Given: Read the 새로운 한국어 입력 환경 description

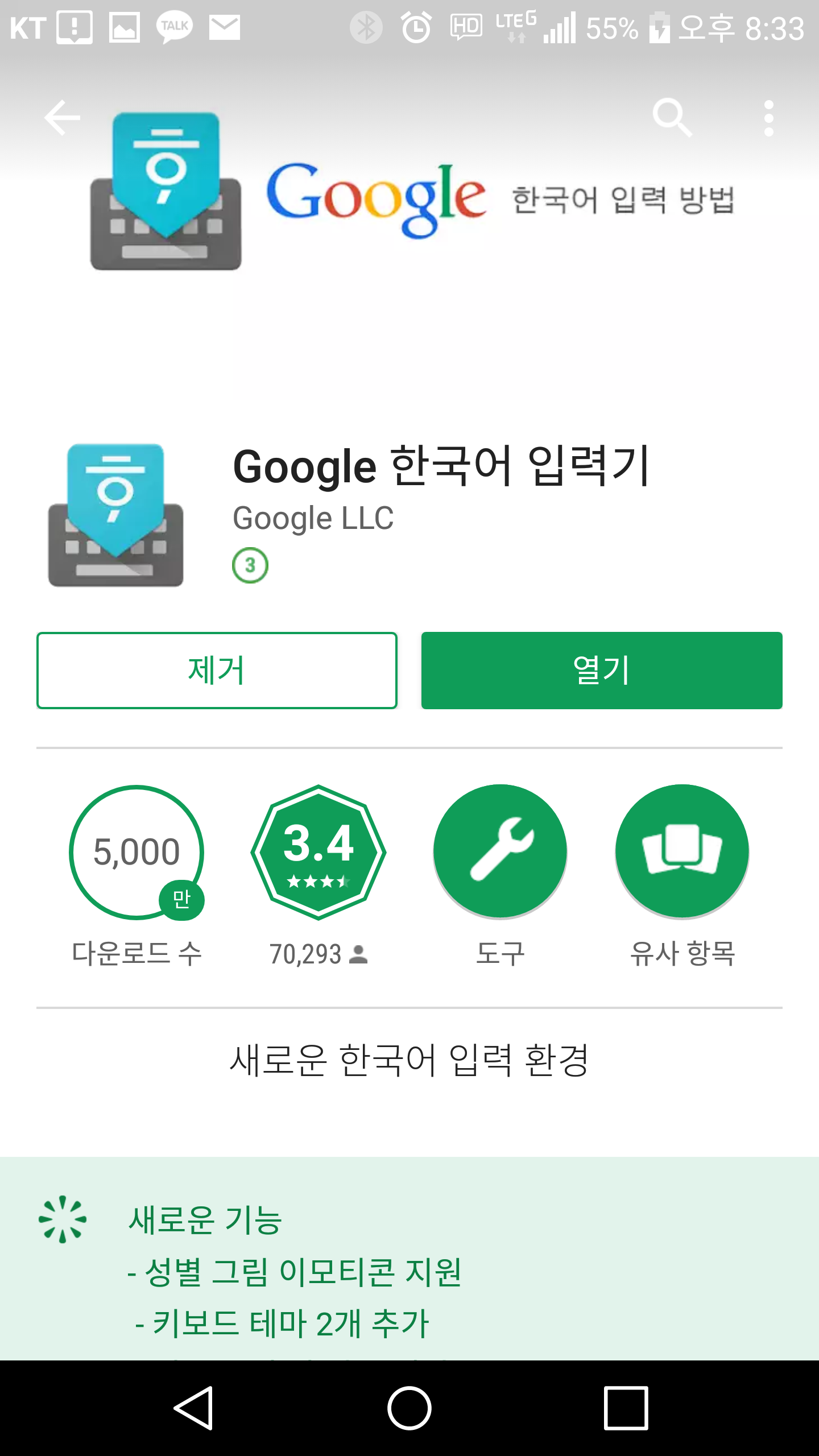Looking at the screenshot, I should pos(409,1061).
